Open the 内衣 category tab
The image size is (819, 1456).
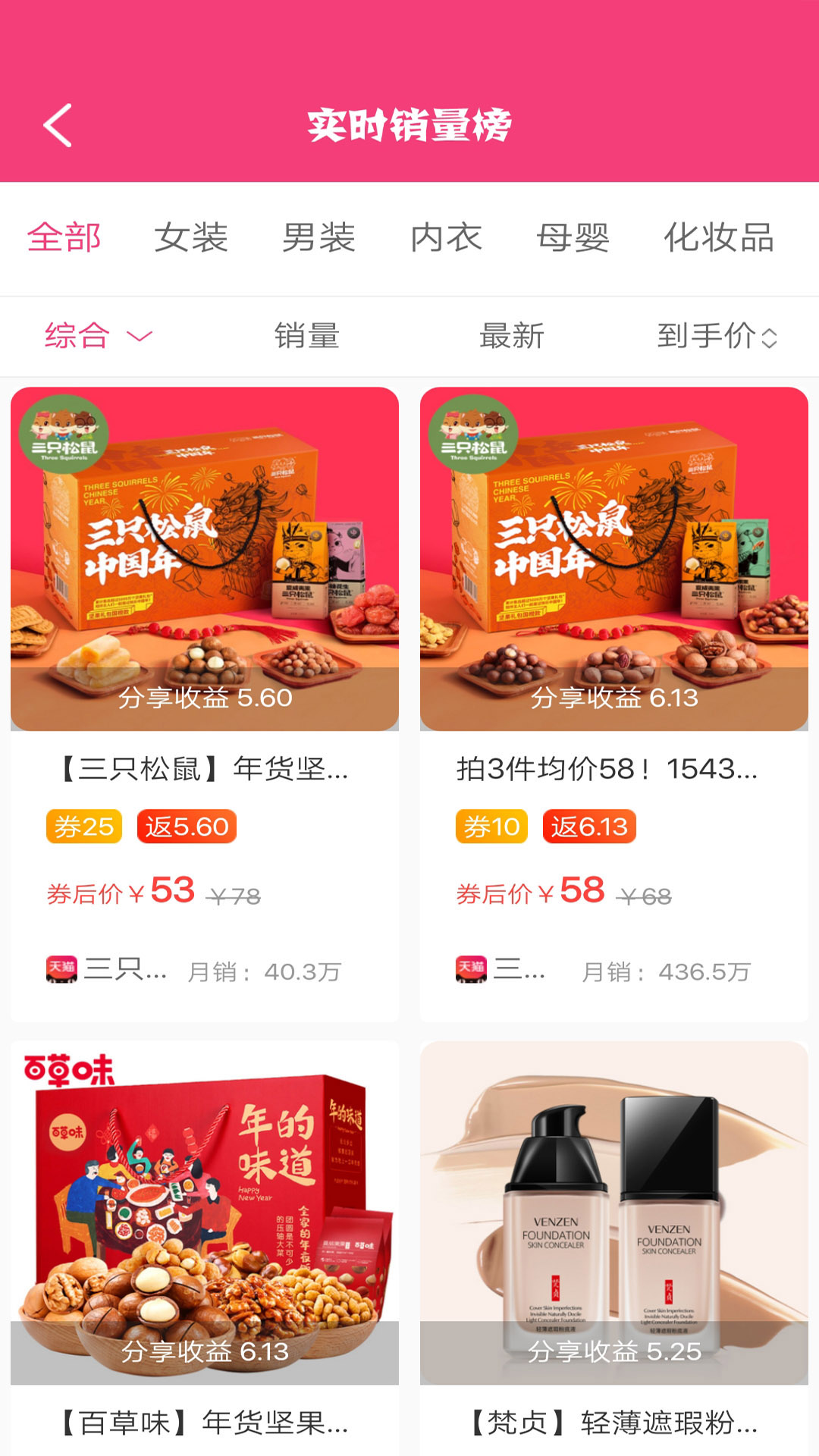pyautogui.click(x=446, y=238)
